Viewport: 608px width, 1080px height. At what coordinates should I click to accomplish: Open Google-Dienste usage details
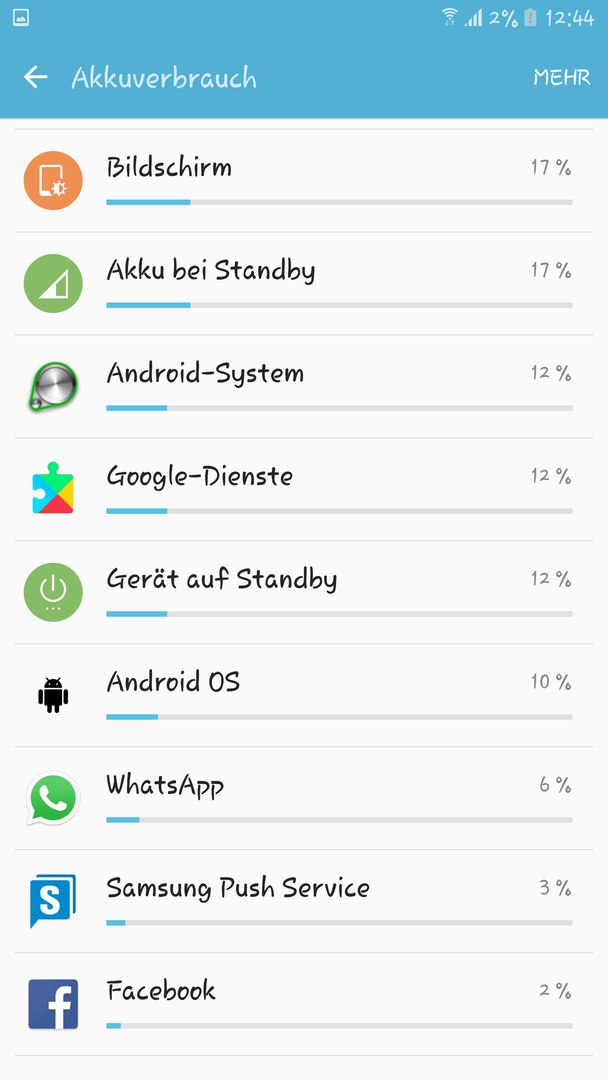[x=304, y=490]
